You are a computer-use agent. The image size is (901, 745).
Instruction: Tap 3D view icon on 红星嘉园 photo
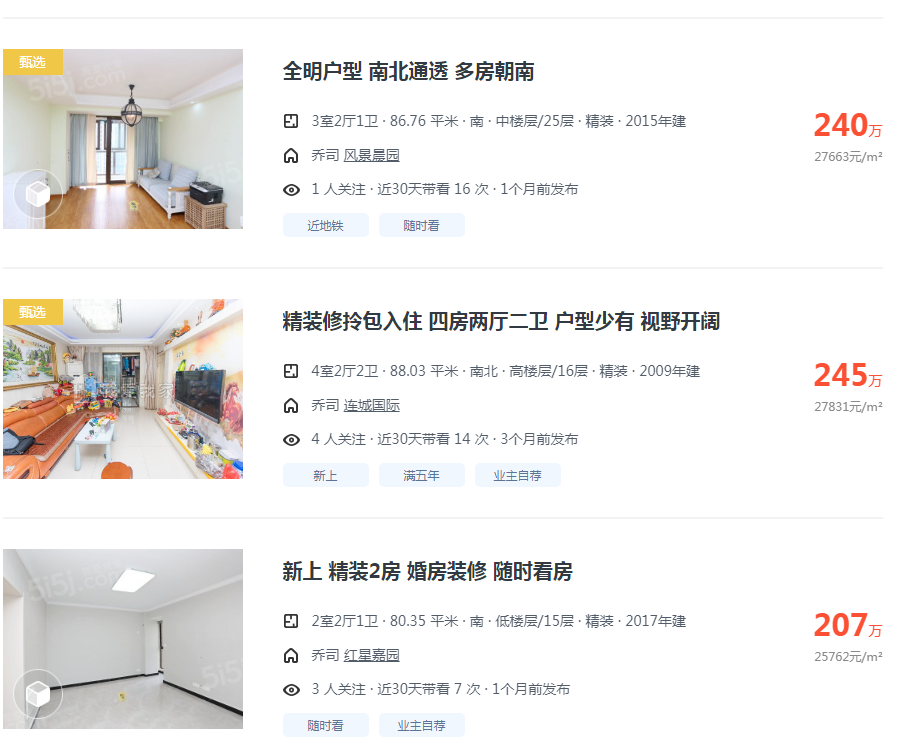[x=38, y=693]
